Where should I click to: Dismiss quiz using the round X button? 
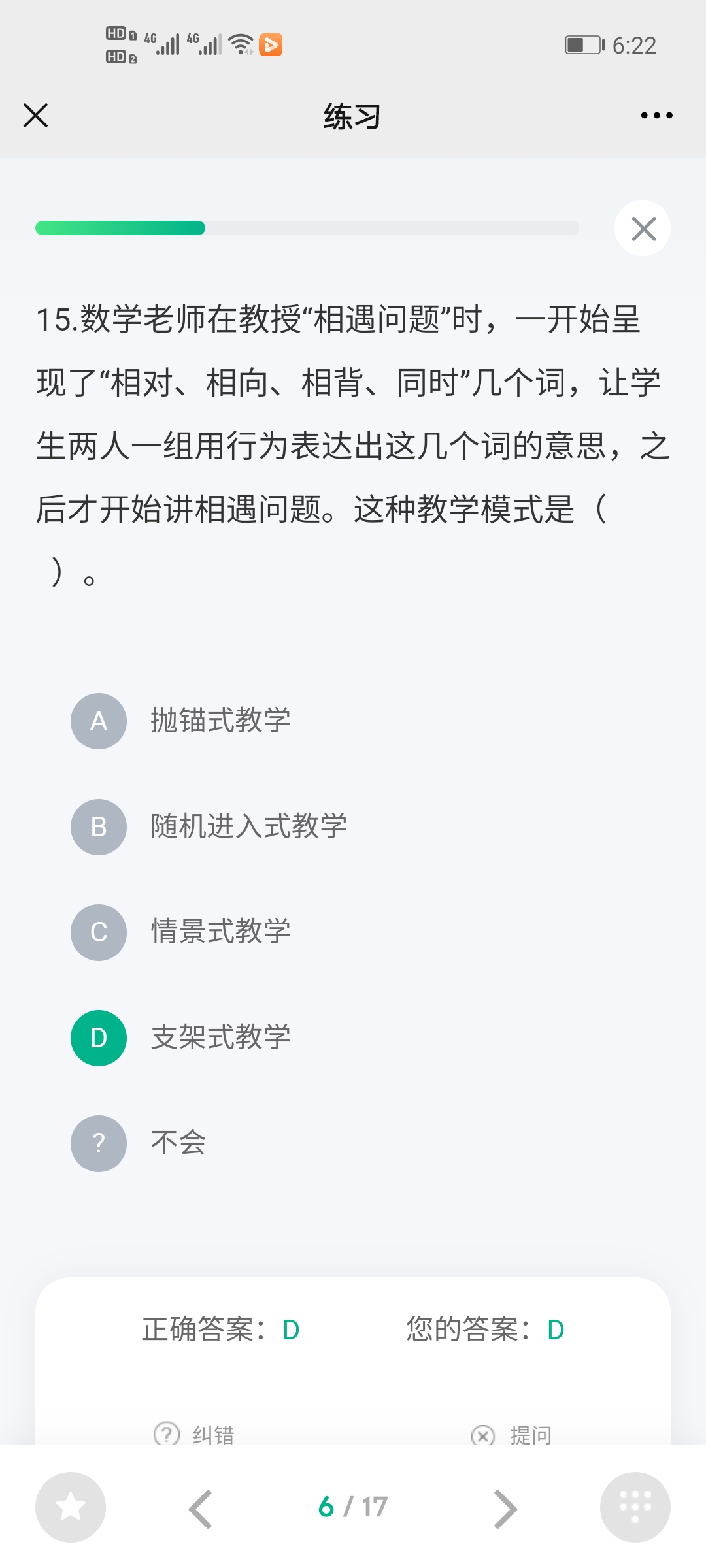click(643, 228)
